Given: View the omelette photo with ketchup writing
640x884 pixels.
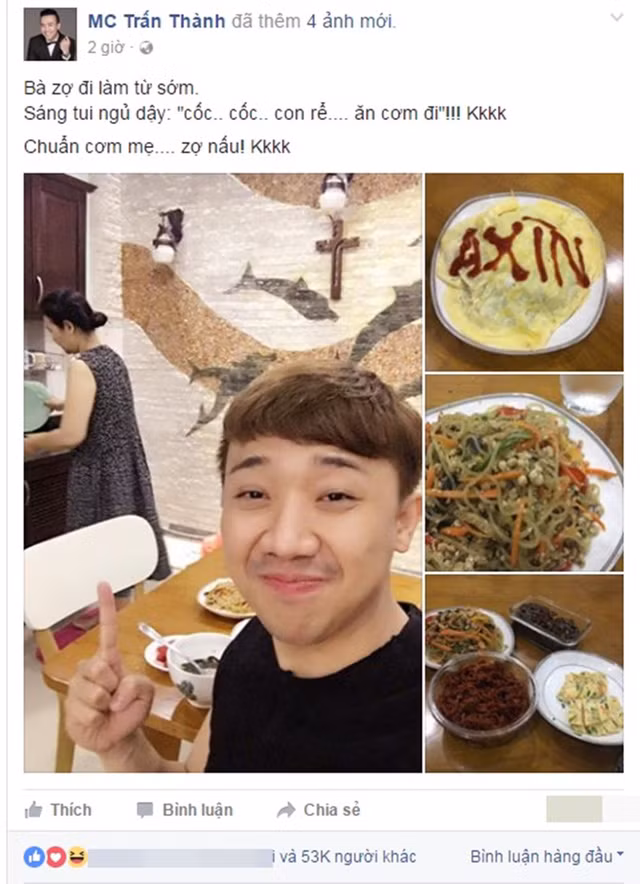Looking at the screenshot, I should tap(523, 272).
